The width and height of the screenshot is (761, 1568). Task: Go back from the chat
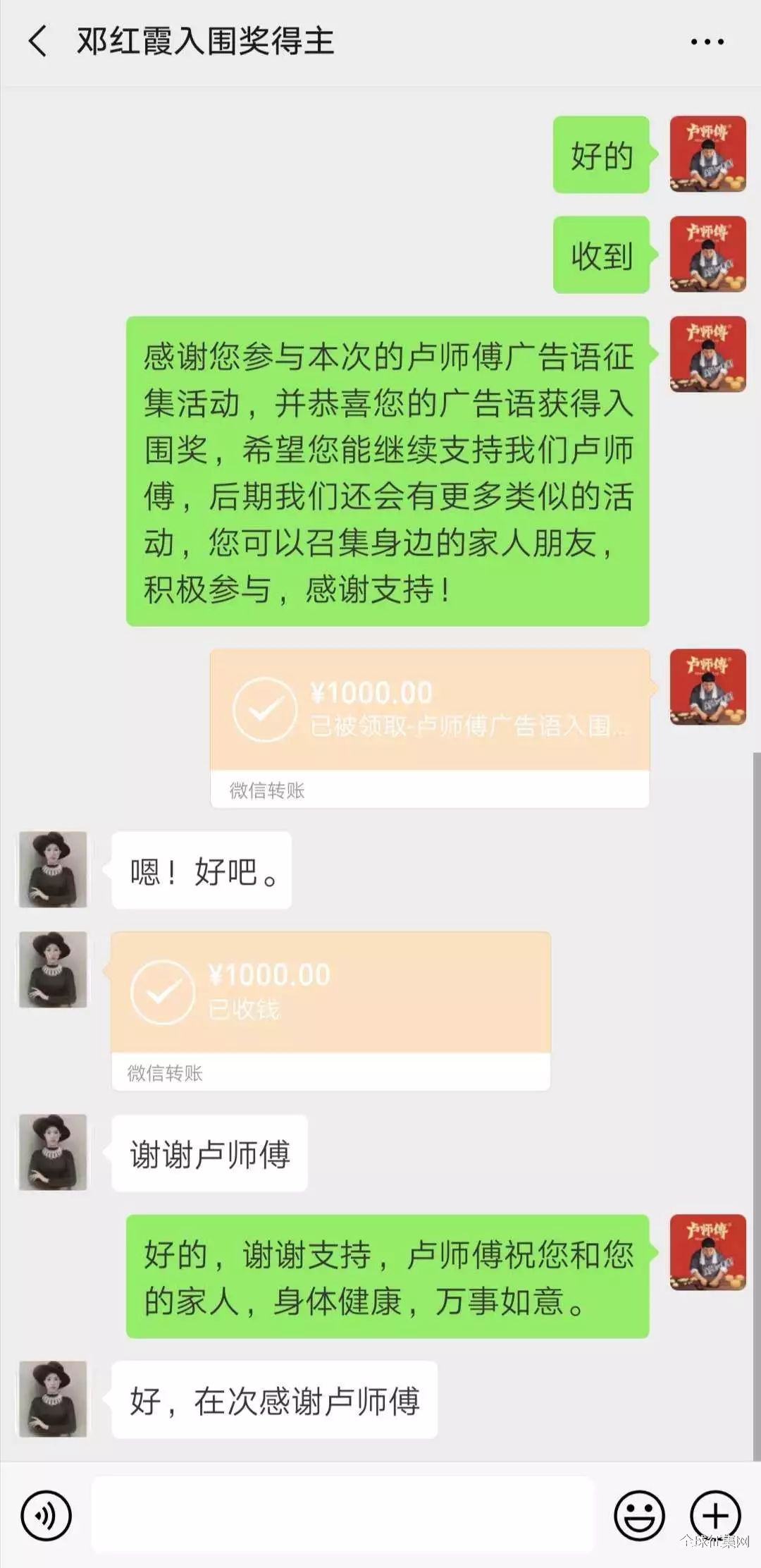coord(38,42)
